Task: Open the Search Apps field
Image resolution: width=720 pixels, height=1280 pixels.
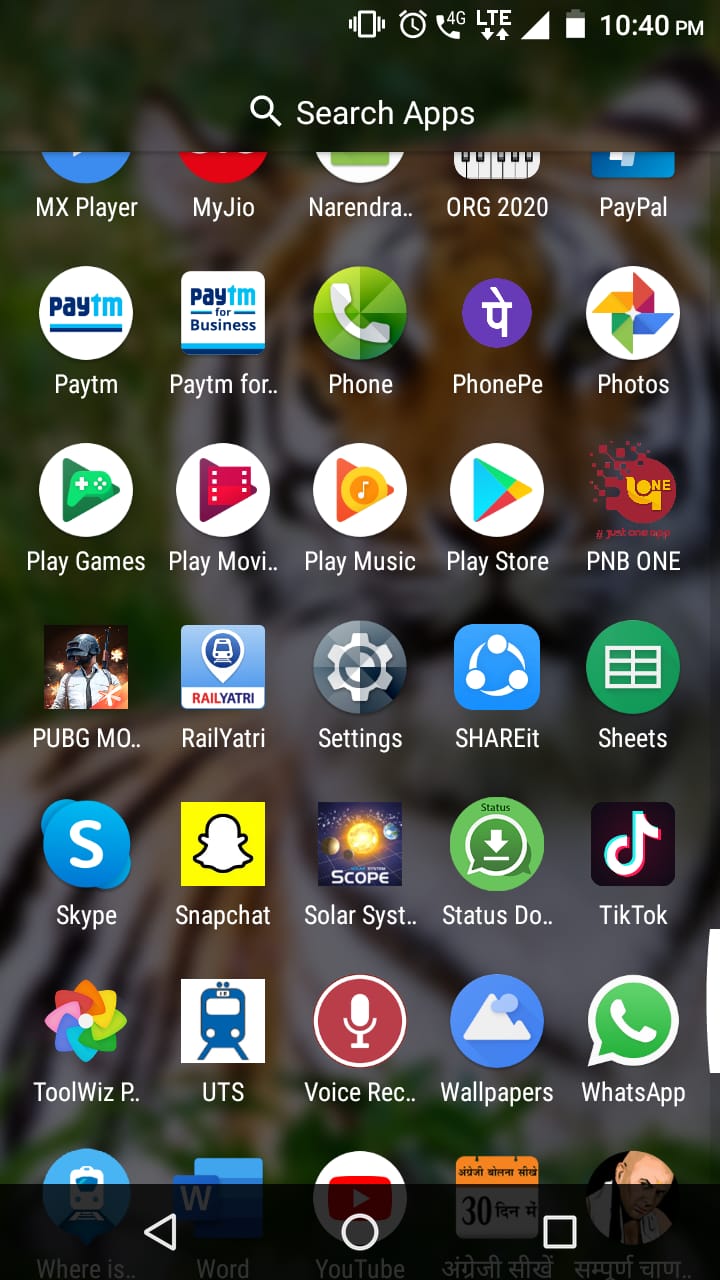Action: [x=362, y=113]
